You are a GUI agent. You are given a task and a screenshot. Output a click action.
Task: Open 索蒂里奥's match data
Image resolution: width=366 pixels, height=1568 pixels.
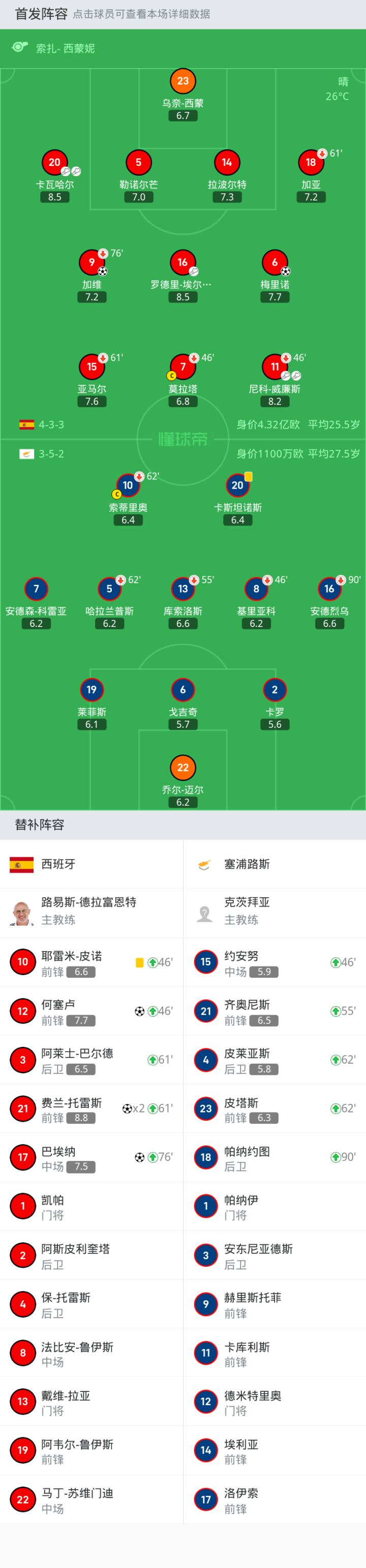tap(128, 485)
